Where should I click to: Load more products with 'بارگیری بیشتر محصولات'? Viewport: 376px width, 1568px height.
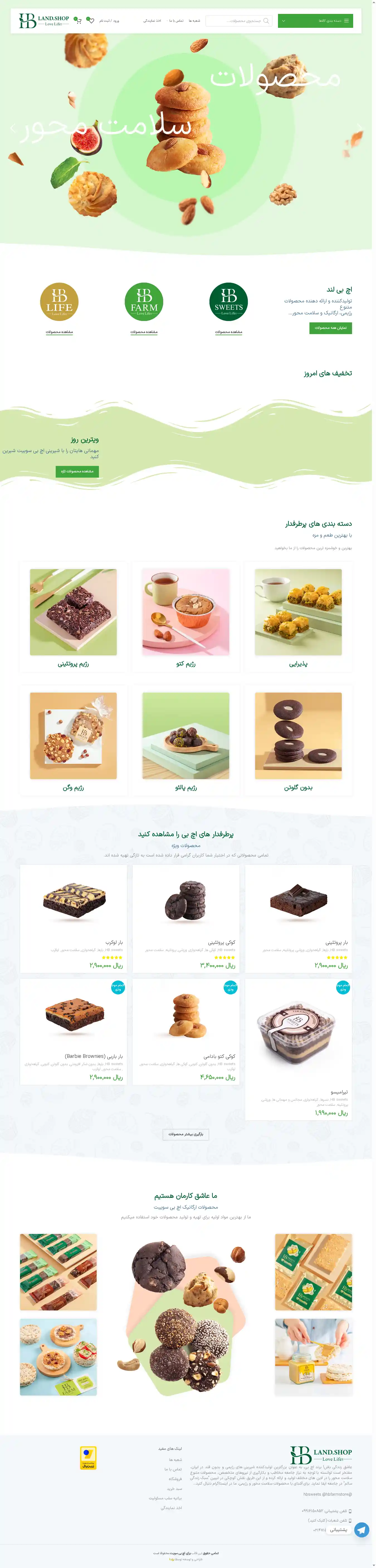(x=186, y=1134)
